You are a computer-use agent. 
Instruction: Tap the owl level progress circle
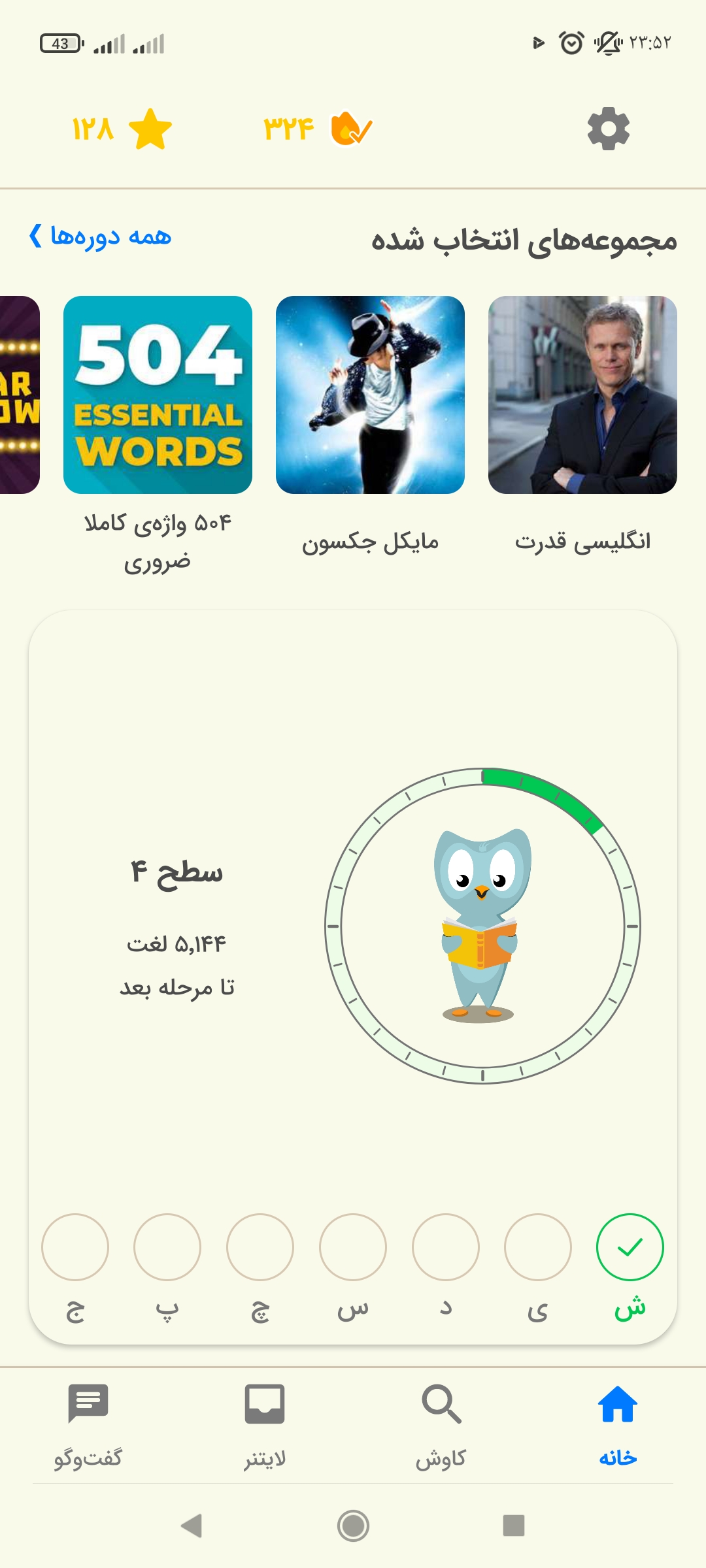click(x=482, y=926)
